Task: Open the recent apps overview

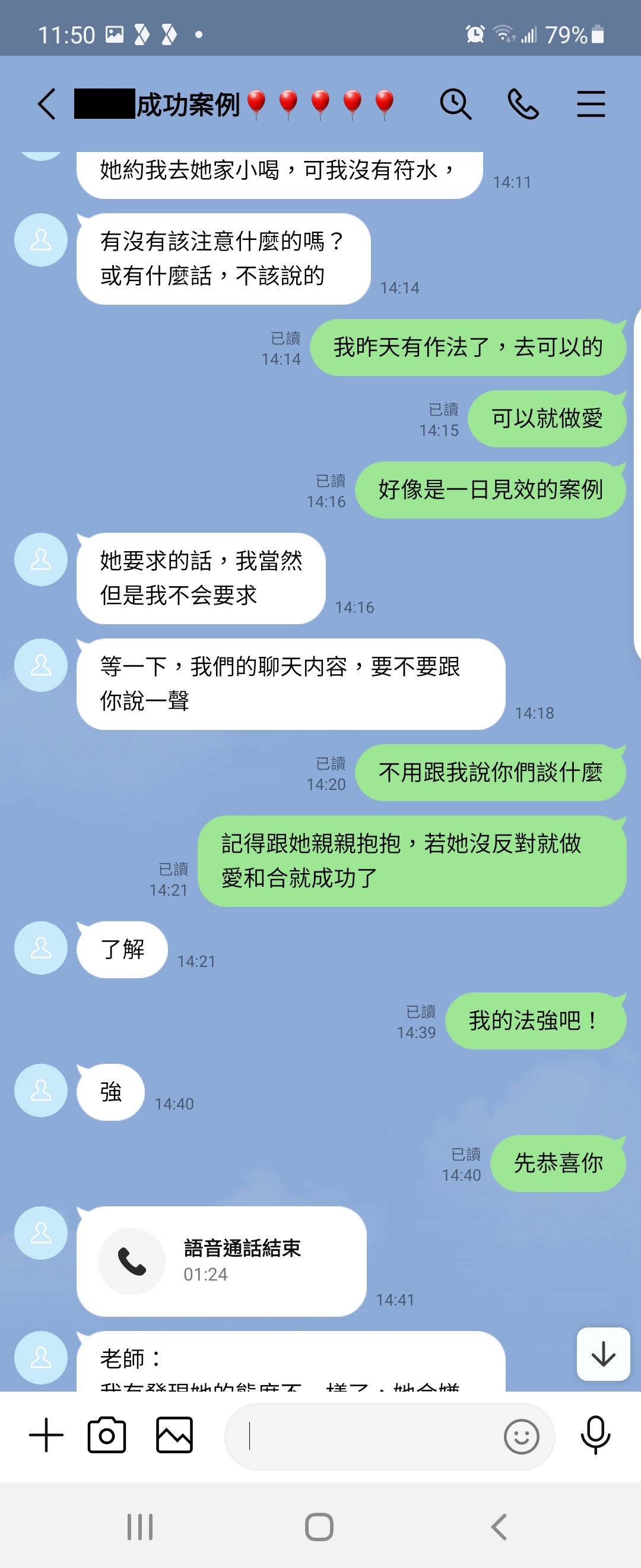Action: point(140,1526)
